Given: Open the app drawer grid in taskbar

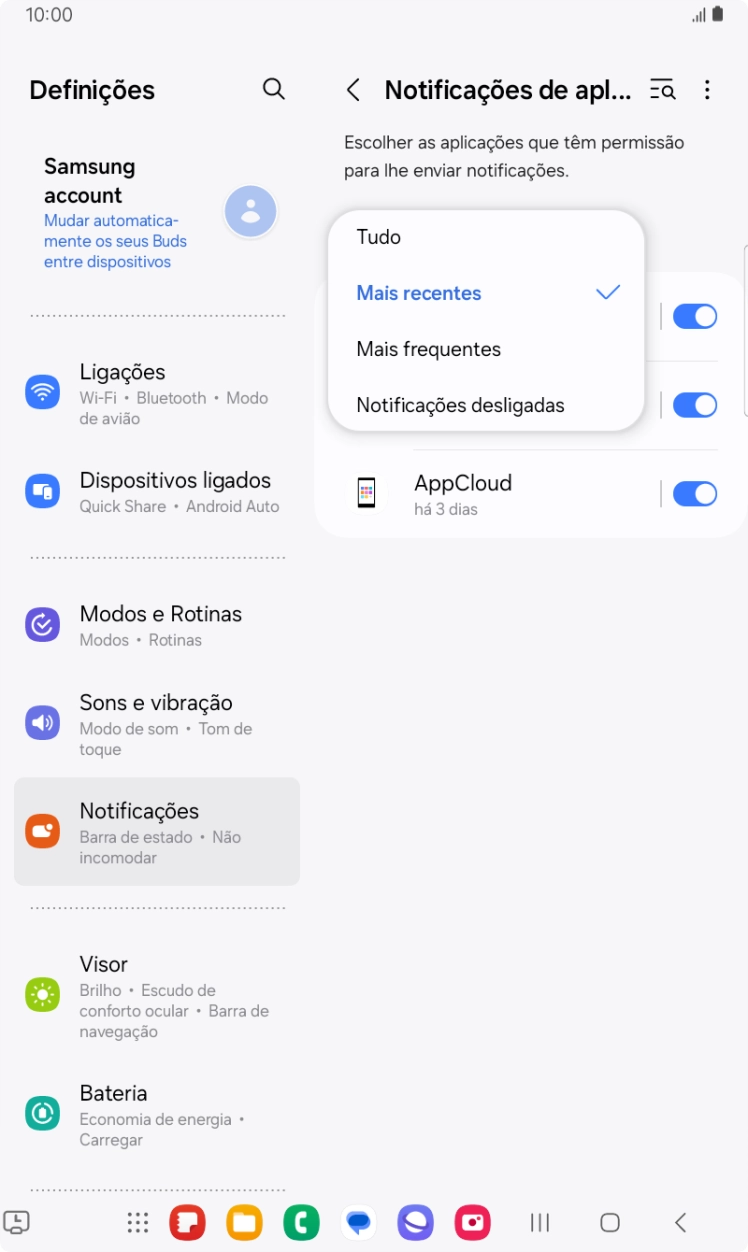Looking at the screenshot, I should [x=138, y=1222].
